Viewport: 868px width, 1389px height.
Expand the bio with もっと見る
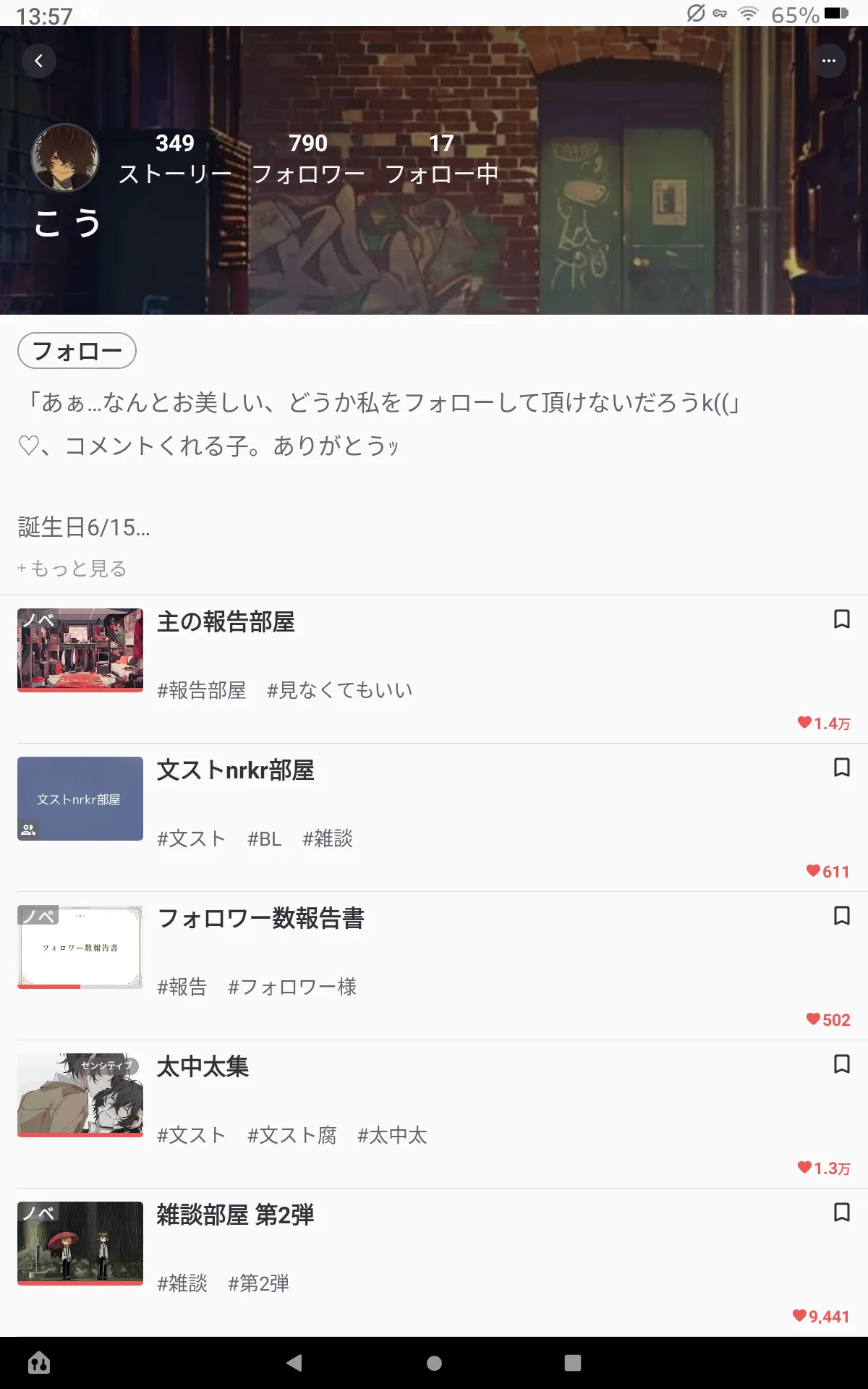(72, 569)
